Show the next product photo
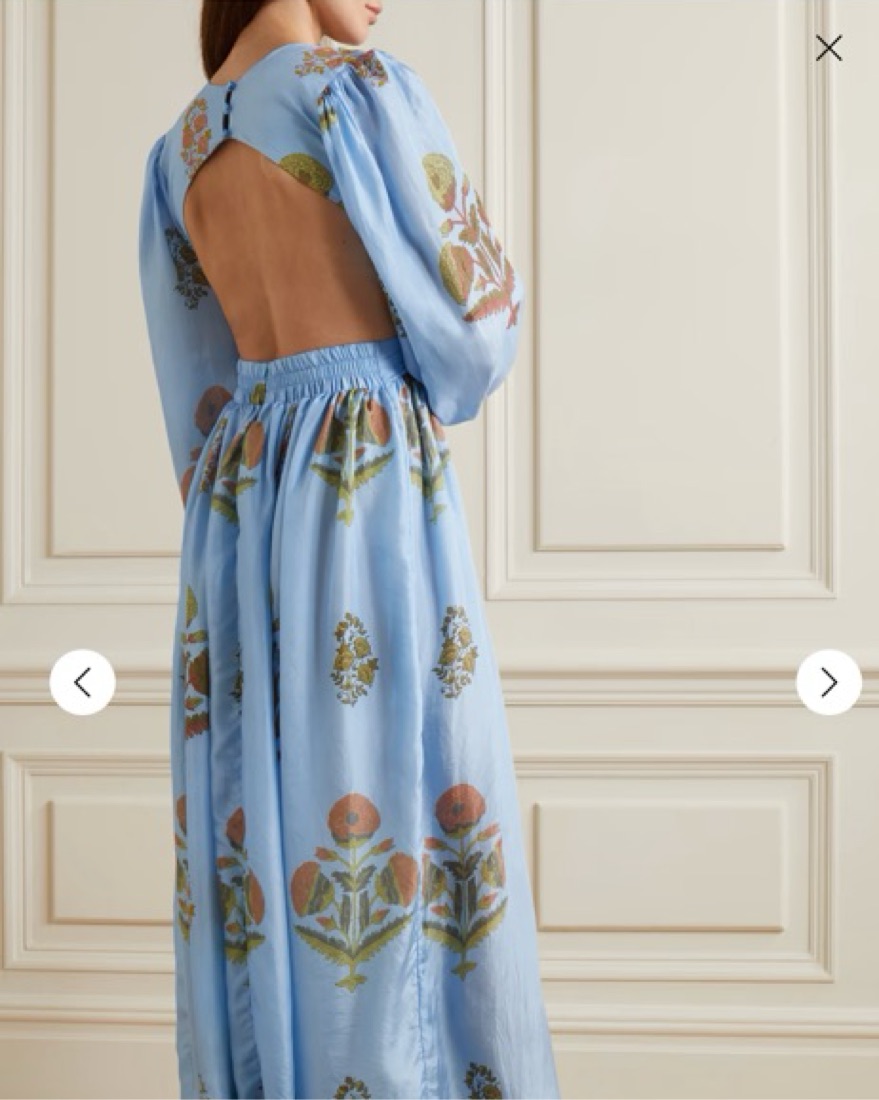This screenshot has width=879, height=1100. (x=828, y=682)
